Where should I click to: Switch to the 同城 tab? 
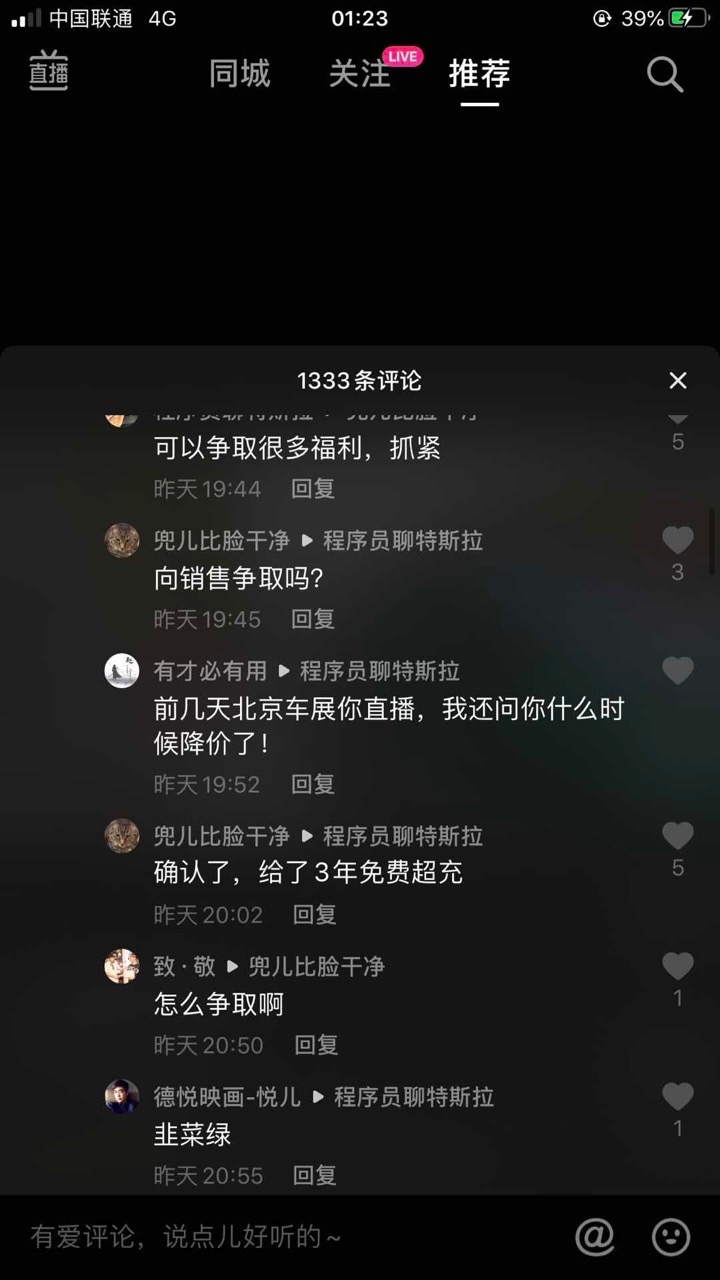[x=239, y=73]
